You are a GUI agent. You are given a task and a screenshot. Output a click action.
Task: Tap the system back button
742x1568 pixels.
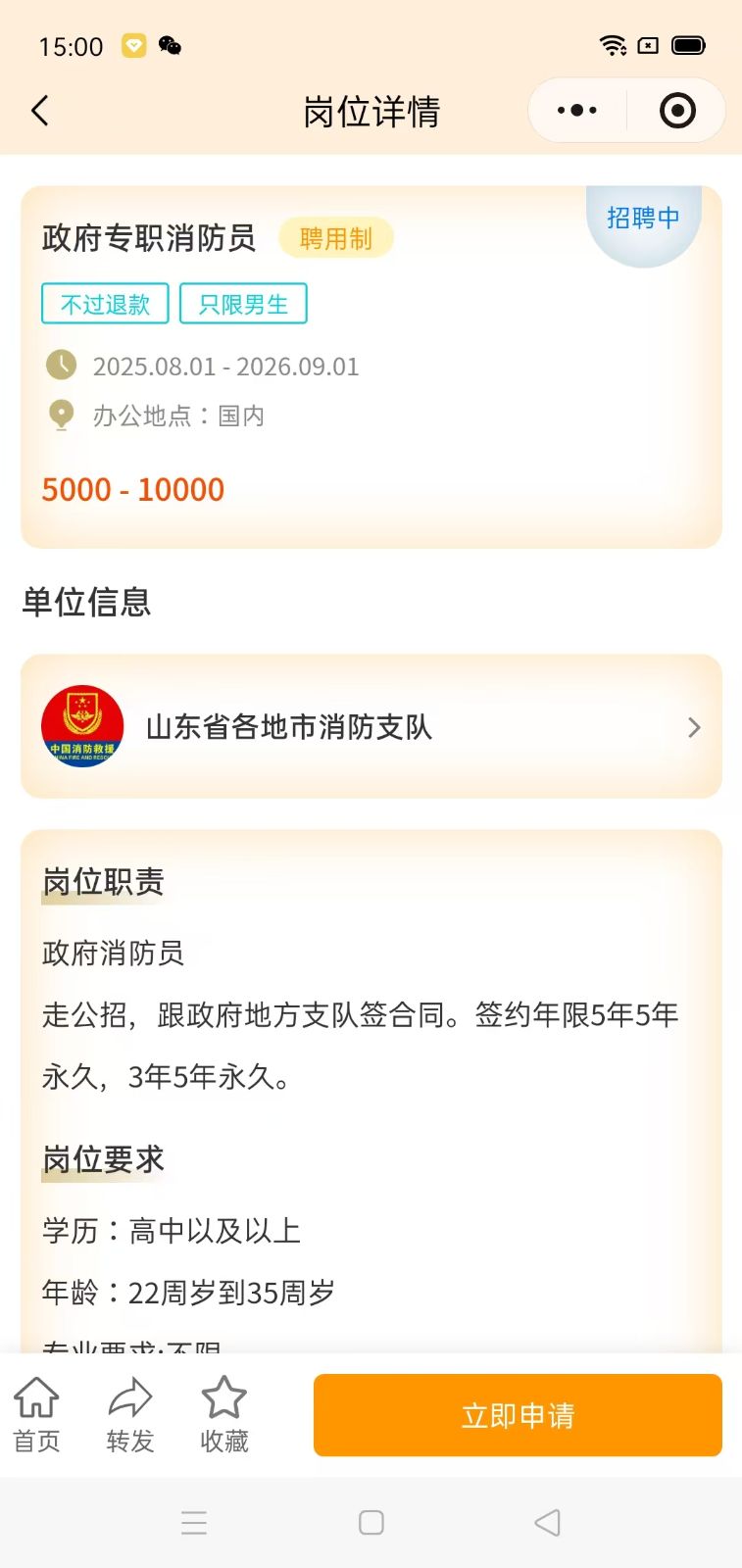tap(547, 1522)
